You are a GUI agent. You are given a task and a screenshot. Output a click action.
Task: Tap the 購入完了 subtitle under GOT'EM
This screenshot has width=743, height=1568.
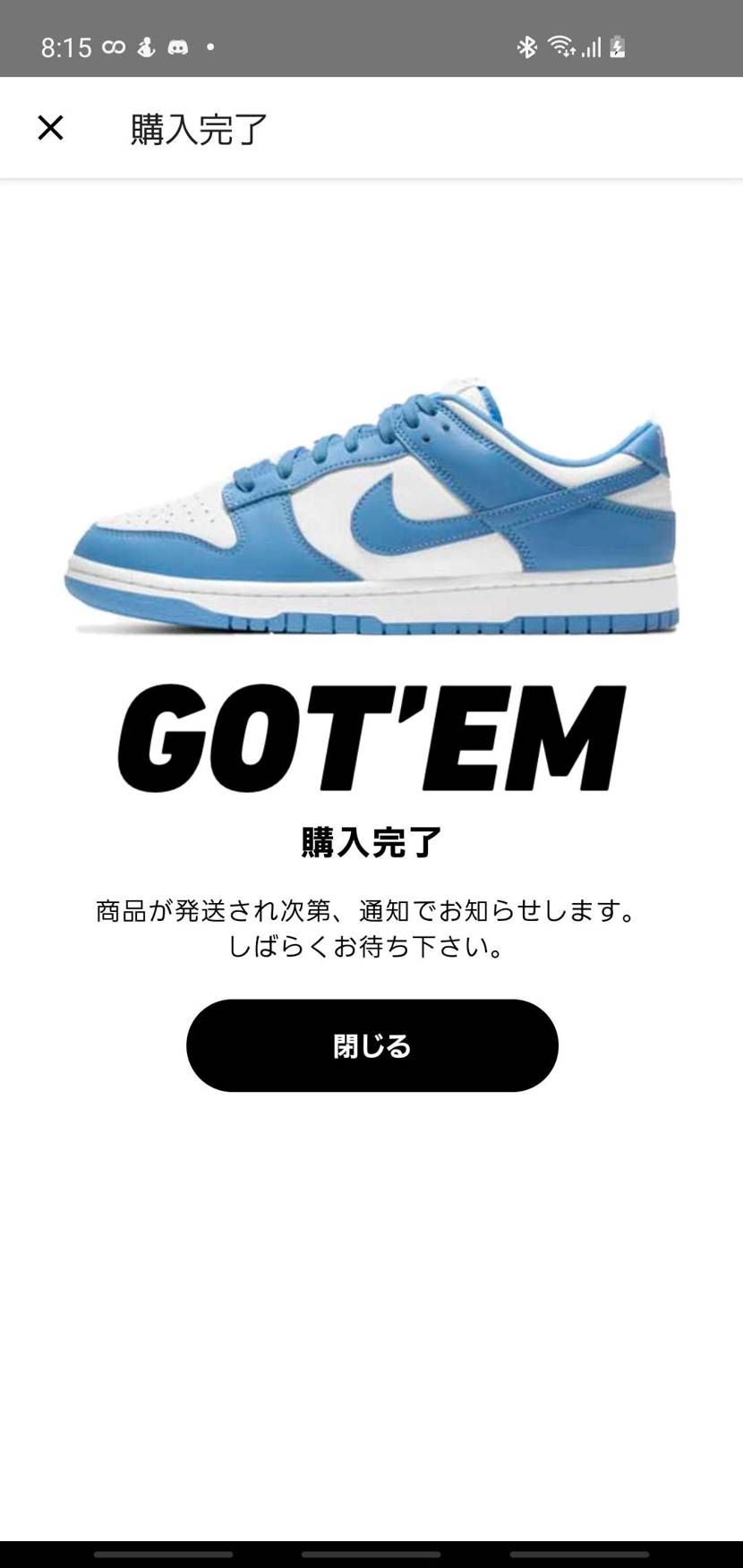tap(371, 842)
